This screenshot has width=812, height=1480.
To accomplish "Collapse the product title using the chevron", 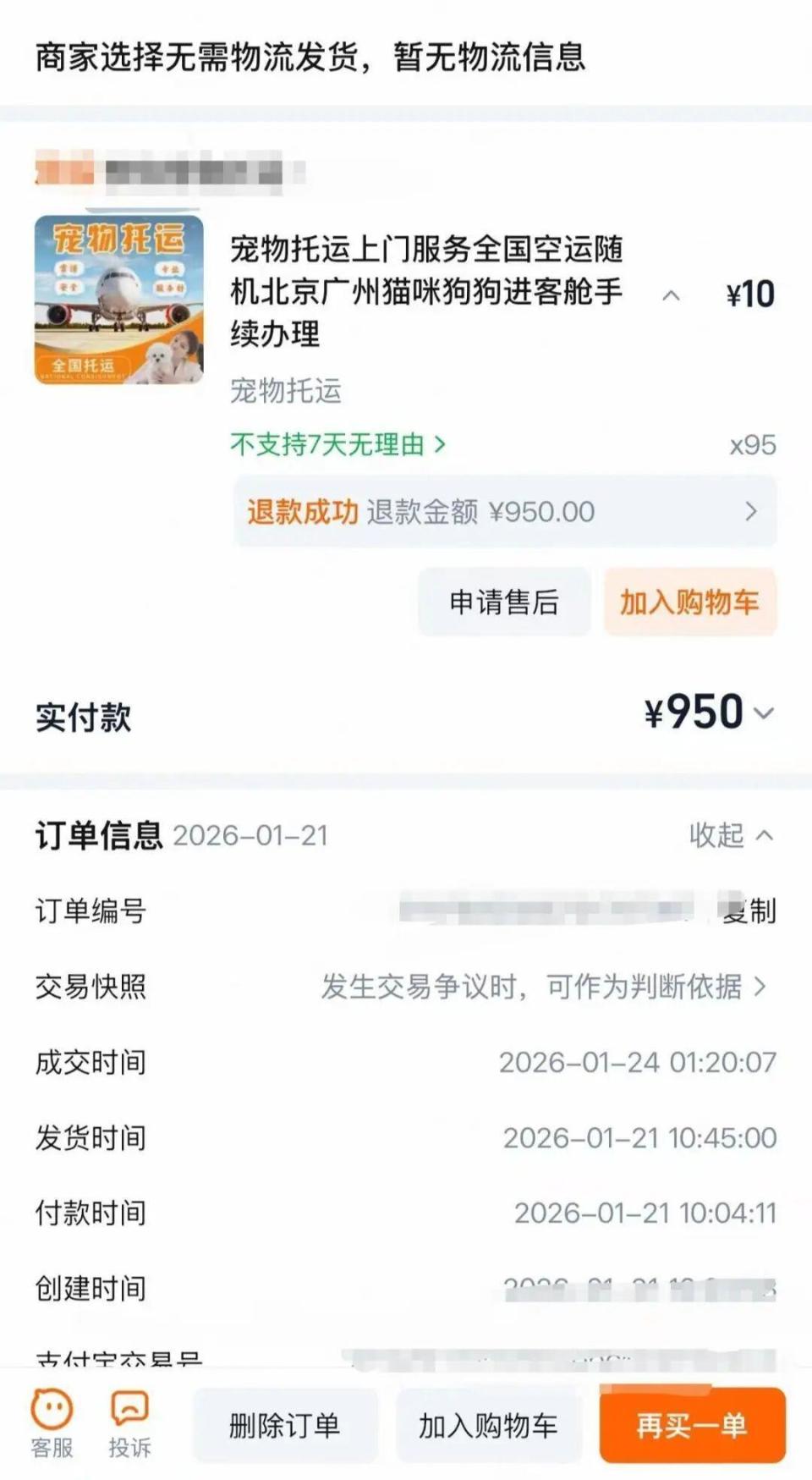I will click(671, 295).
